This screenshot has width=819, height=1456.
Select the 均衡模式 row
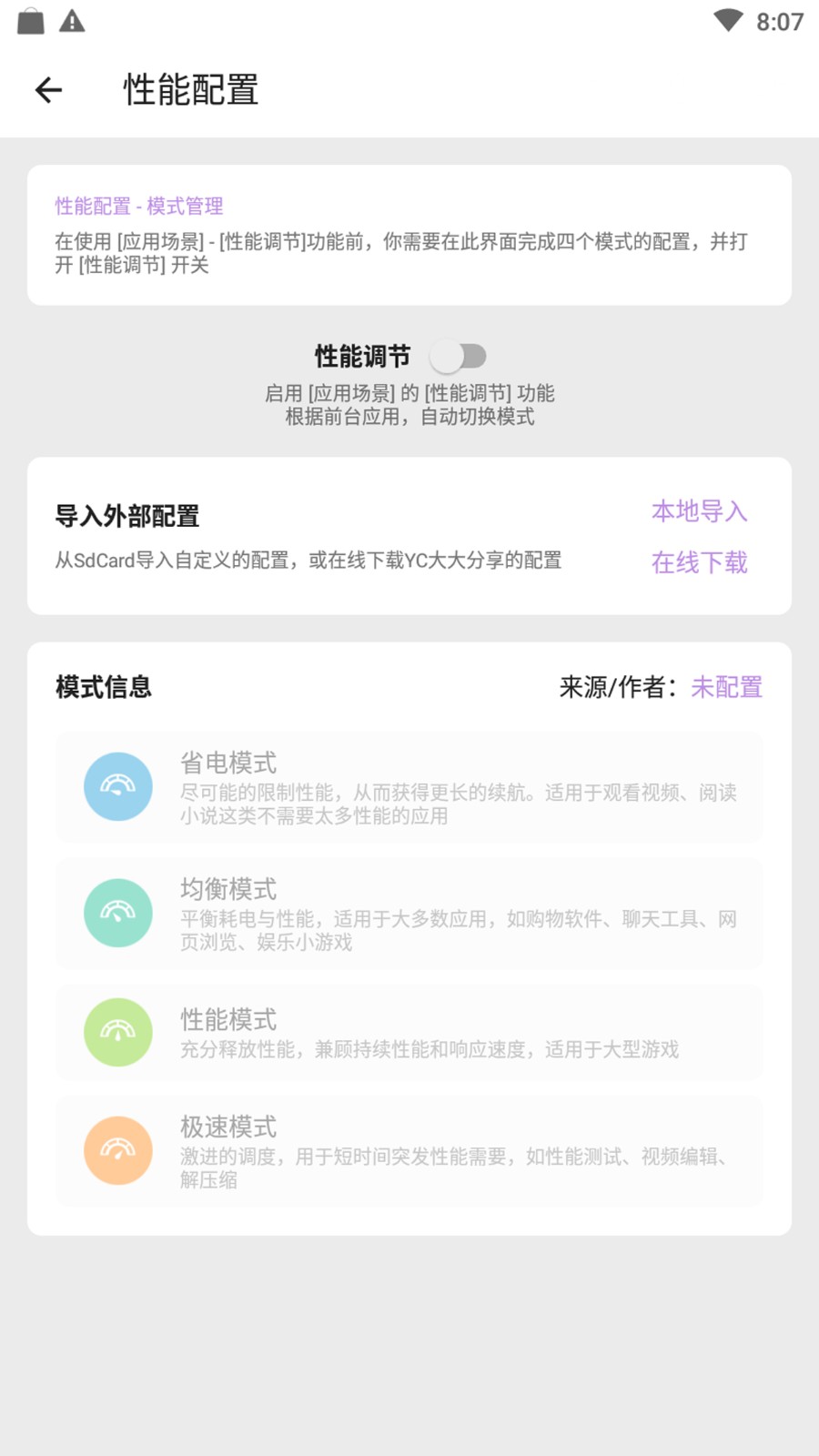tap(409, 914)
